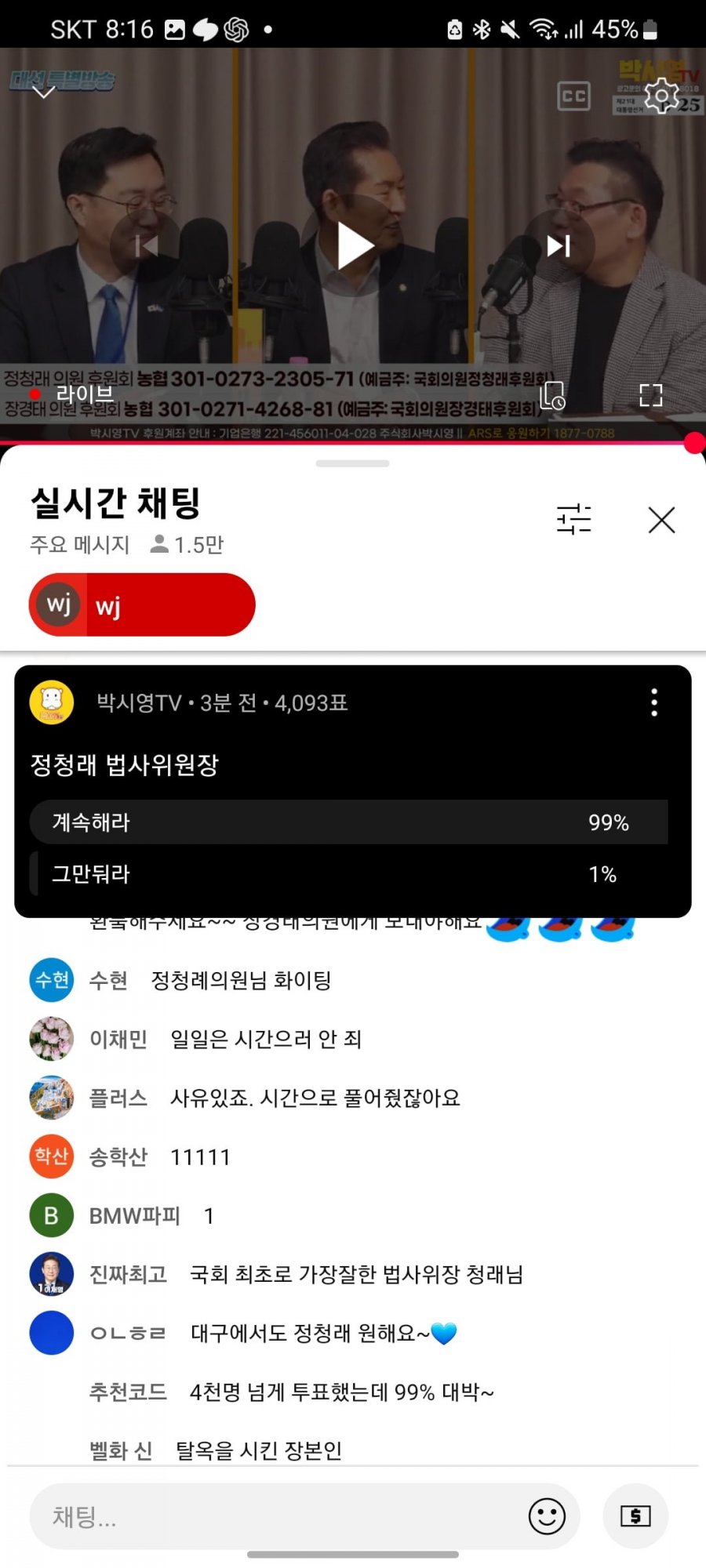Minimize the video player
The width and height of the screenshot is (706, 1568).
pyautogui.click(x=44, y=93)
